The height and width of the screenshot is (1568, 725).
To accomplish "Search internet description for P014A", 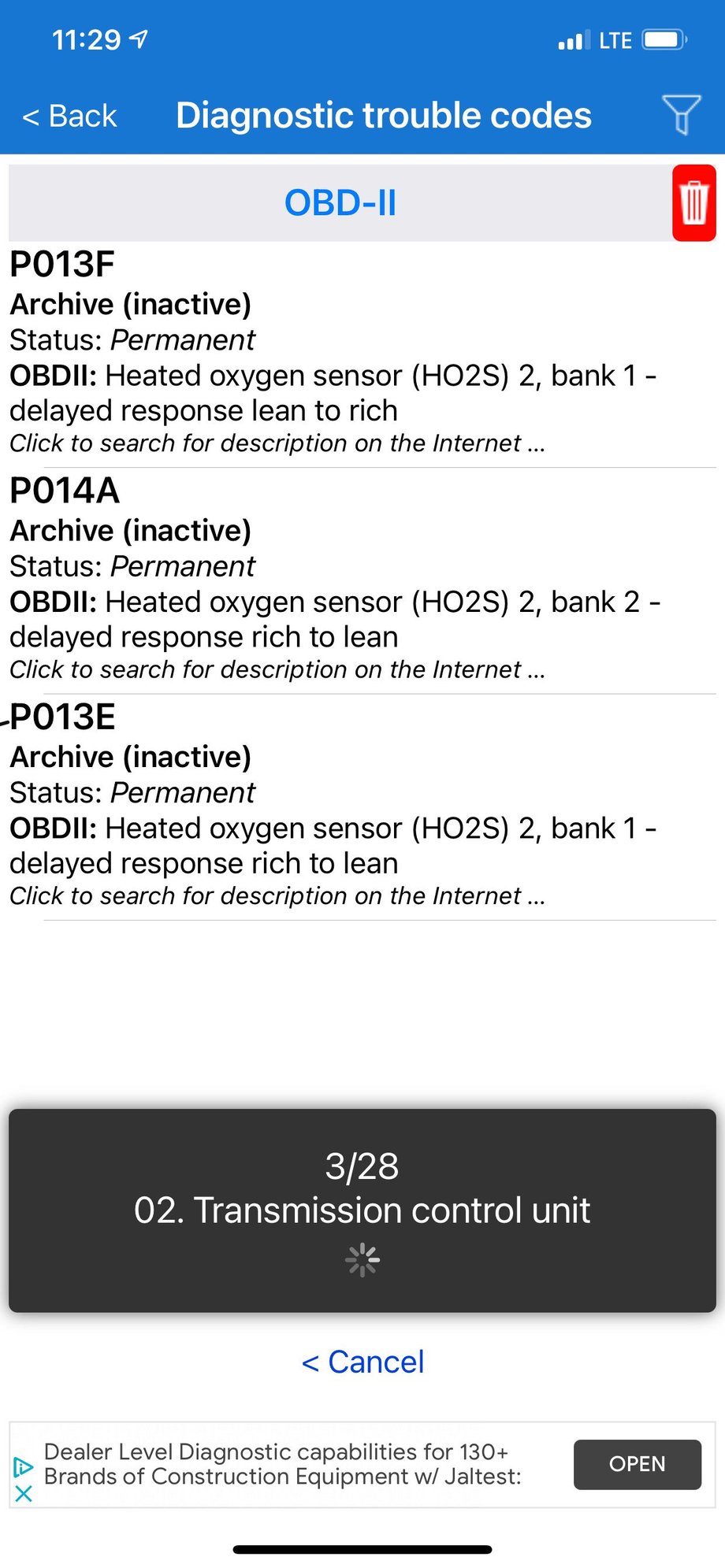I will click(x=277, y=669).
